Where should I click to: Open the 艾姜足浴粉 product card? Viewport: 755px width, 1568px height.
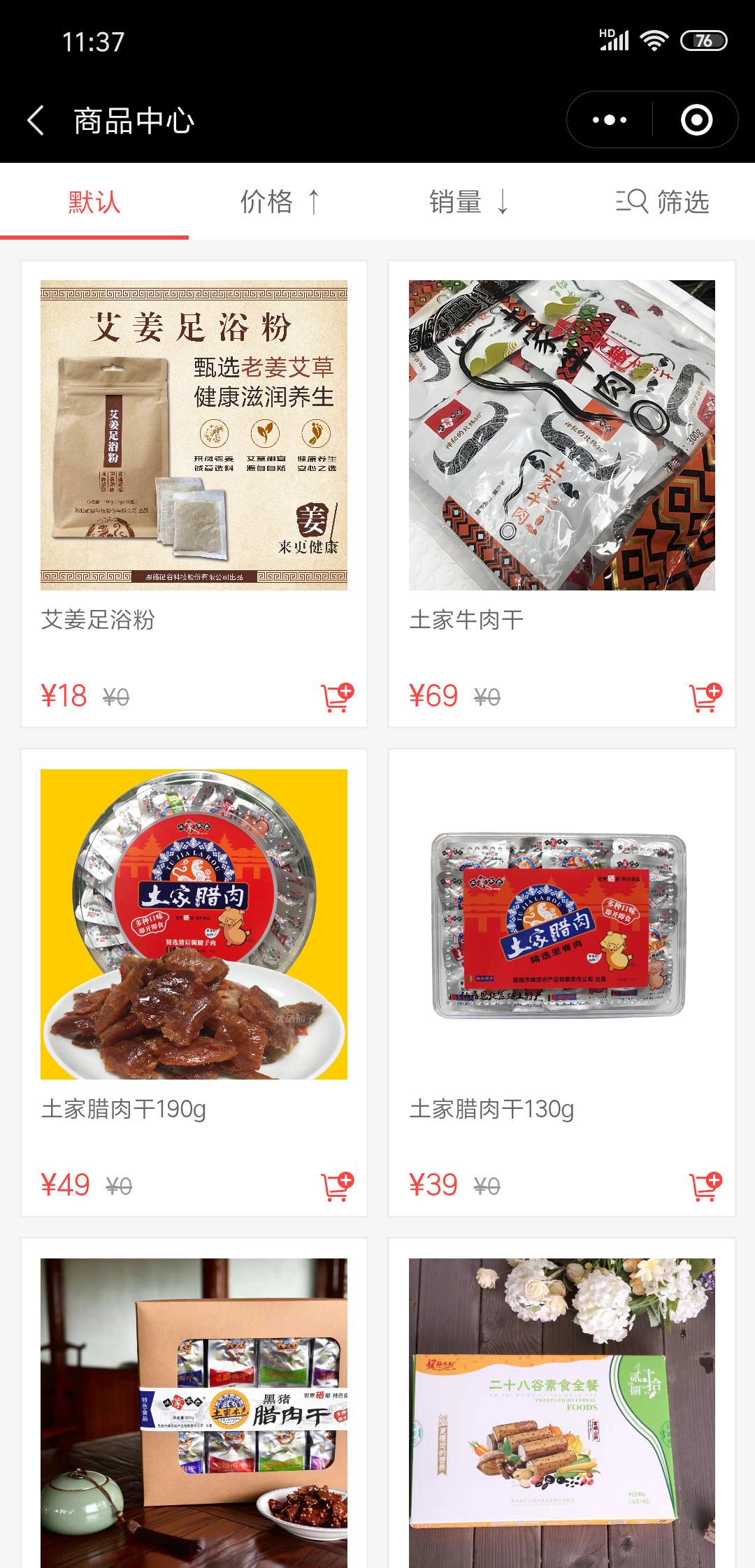(194, 436)
